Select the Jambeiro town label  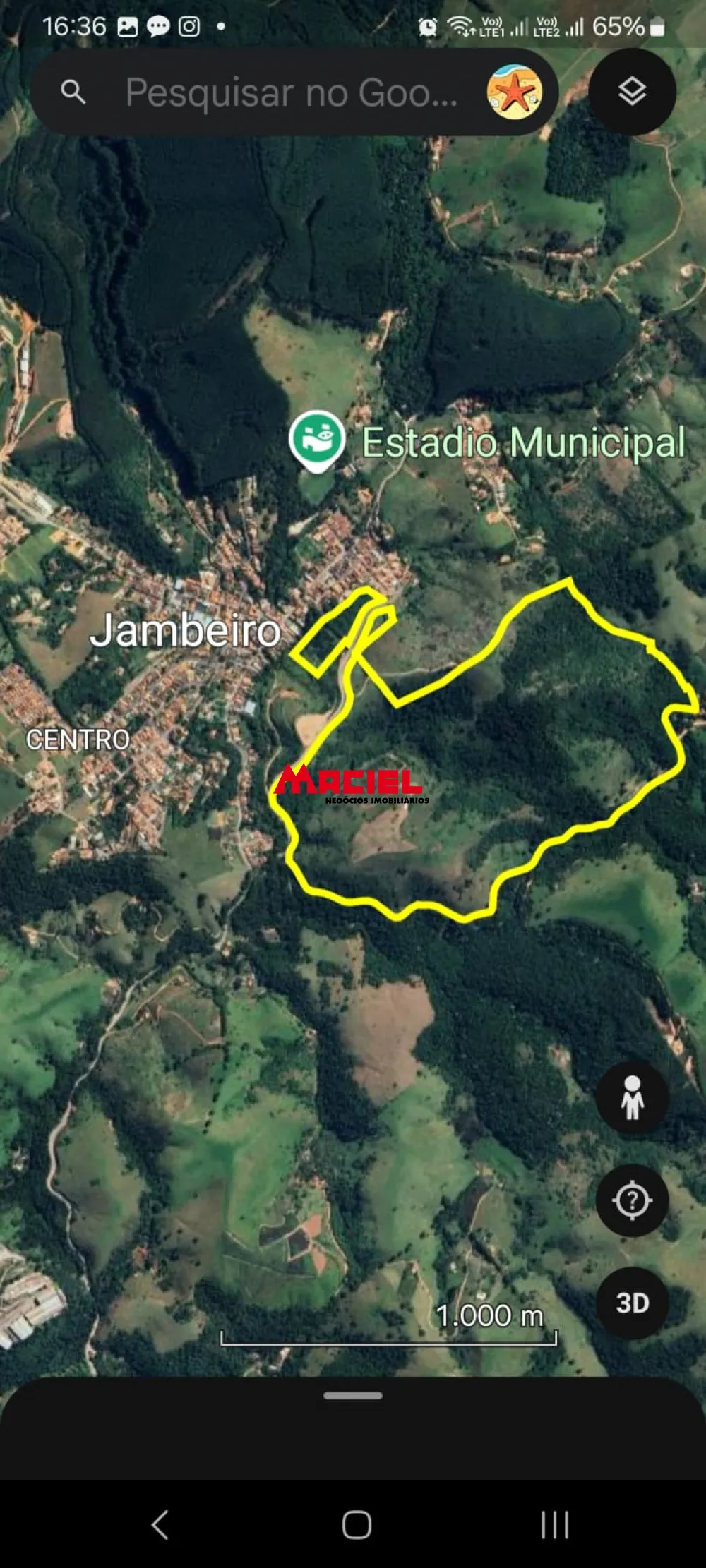coord(189,633)
